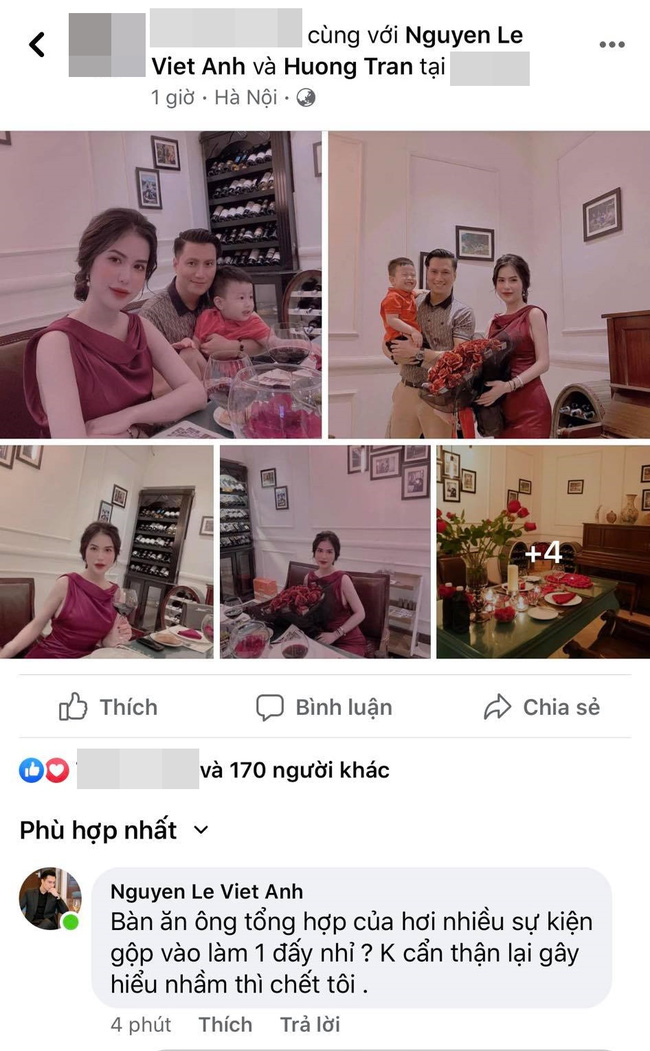
Task: Share the post via Chia sẻ
Action: tap(542, 707)
